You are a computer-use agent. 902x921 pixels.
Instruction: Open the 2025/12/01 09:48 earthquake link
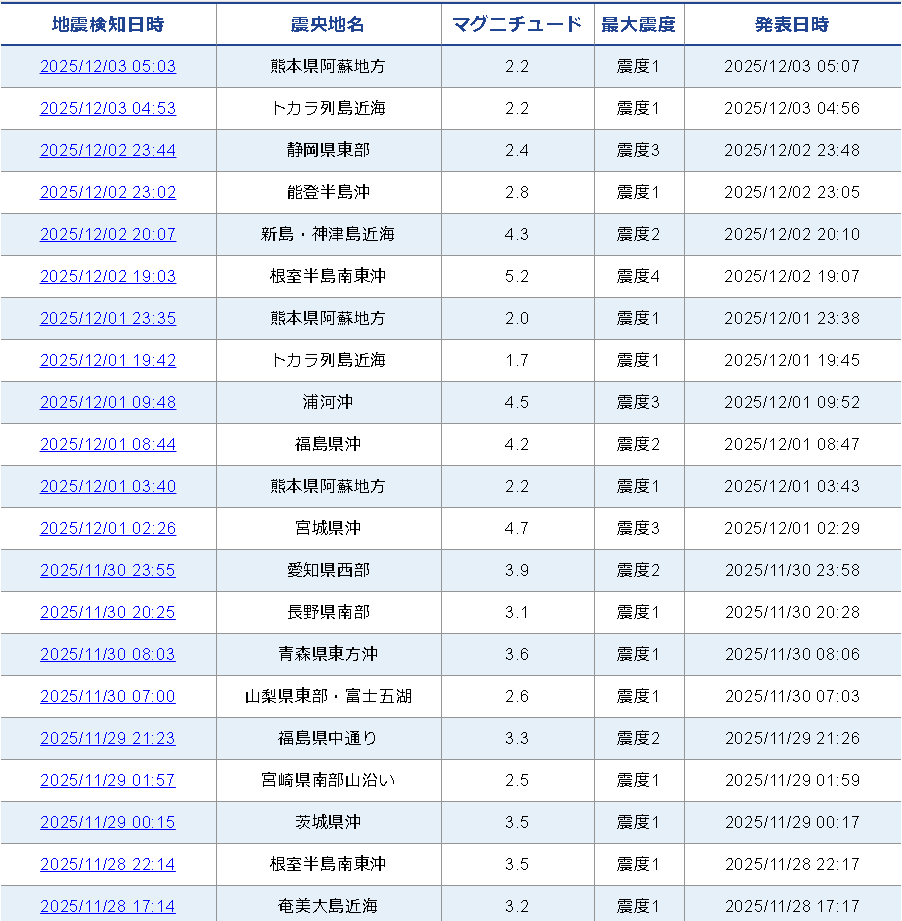[x=108, y=403]
